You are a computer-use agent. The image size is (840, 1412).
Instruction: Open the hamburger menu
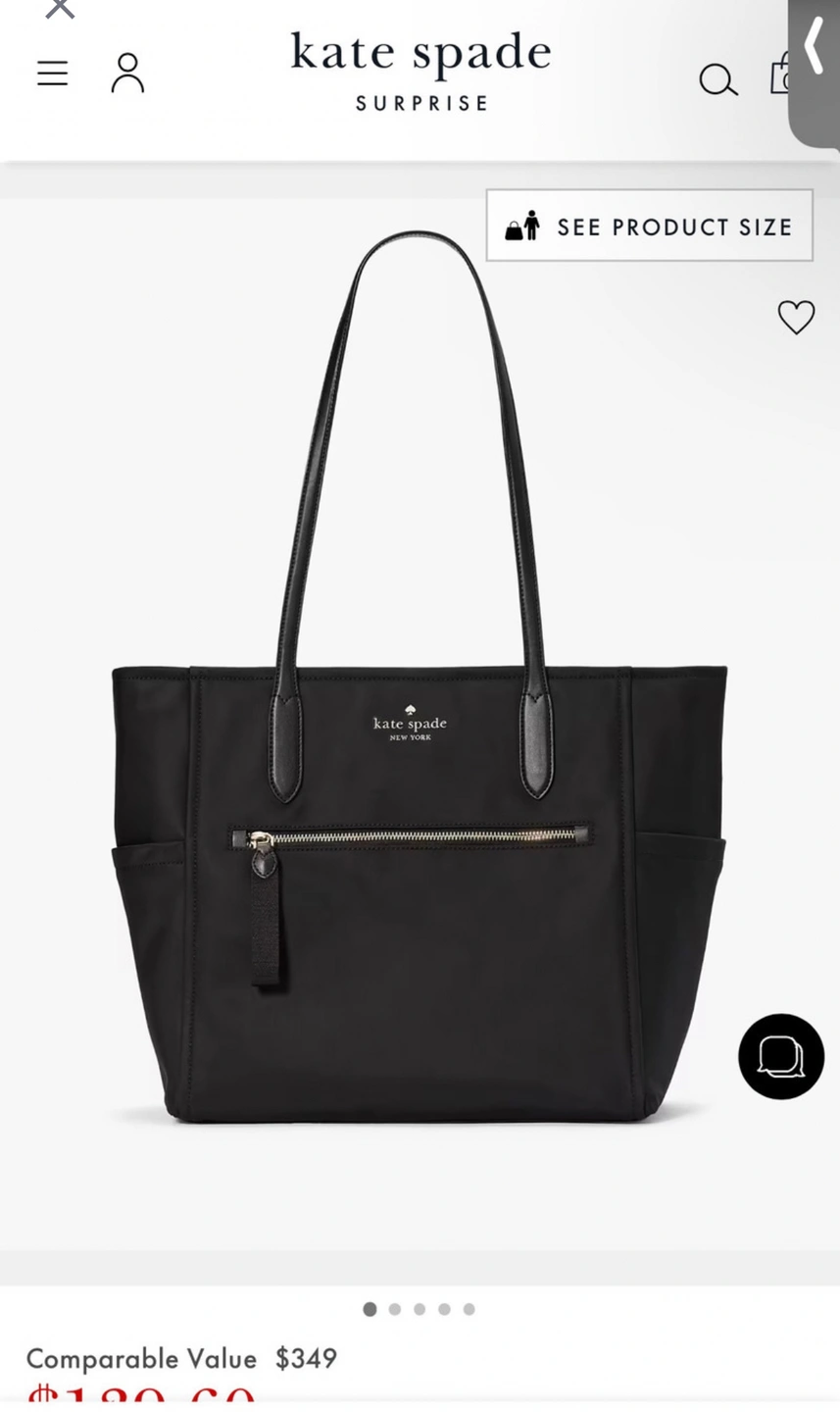point(53,74)
